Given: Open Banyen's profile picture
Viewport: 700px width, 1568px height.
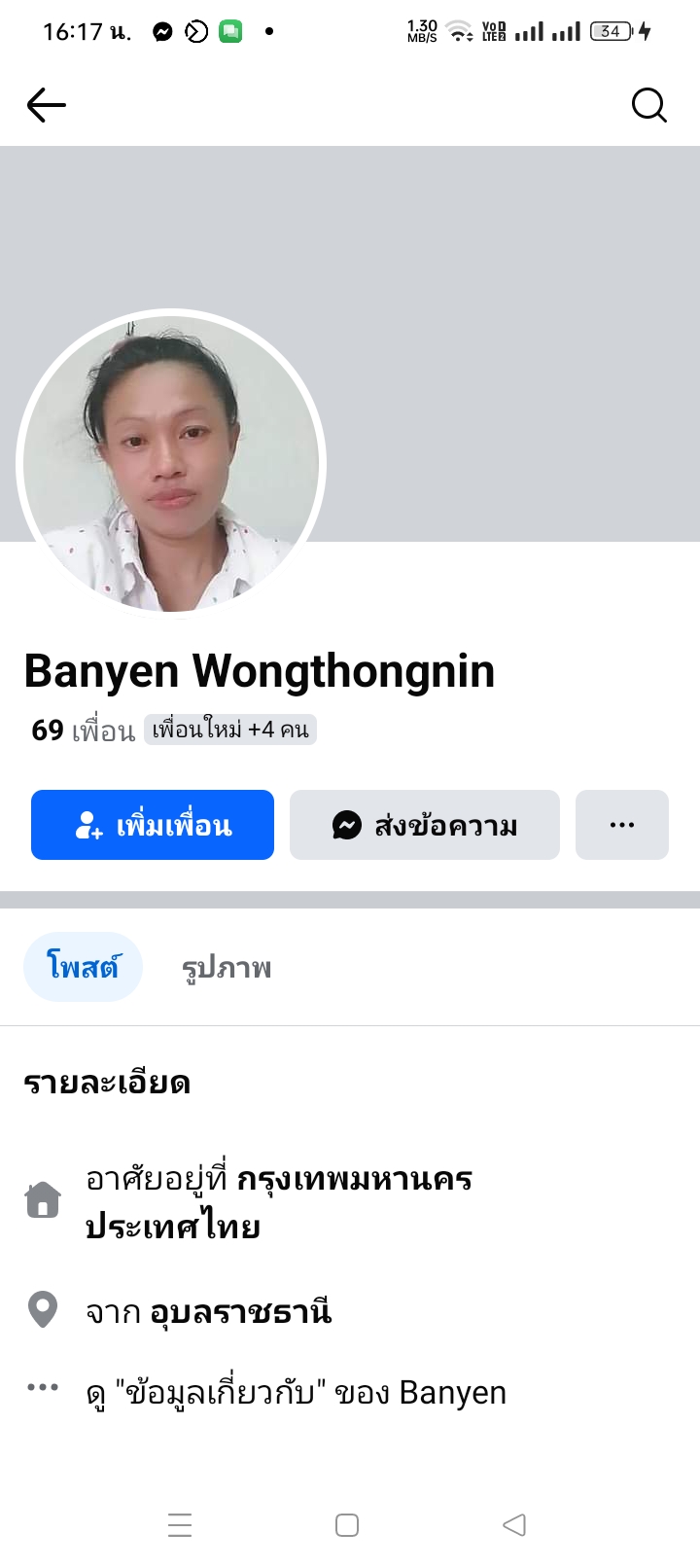Looking at the screenshot, I should click(x=171, y=464).
